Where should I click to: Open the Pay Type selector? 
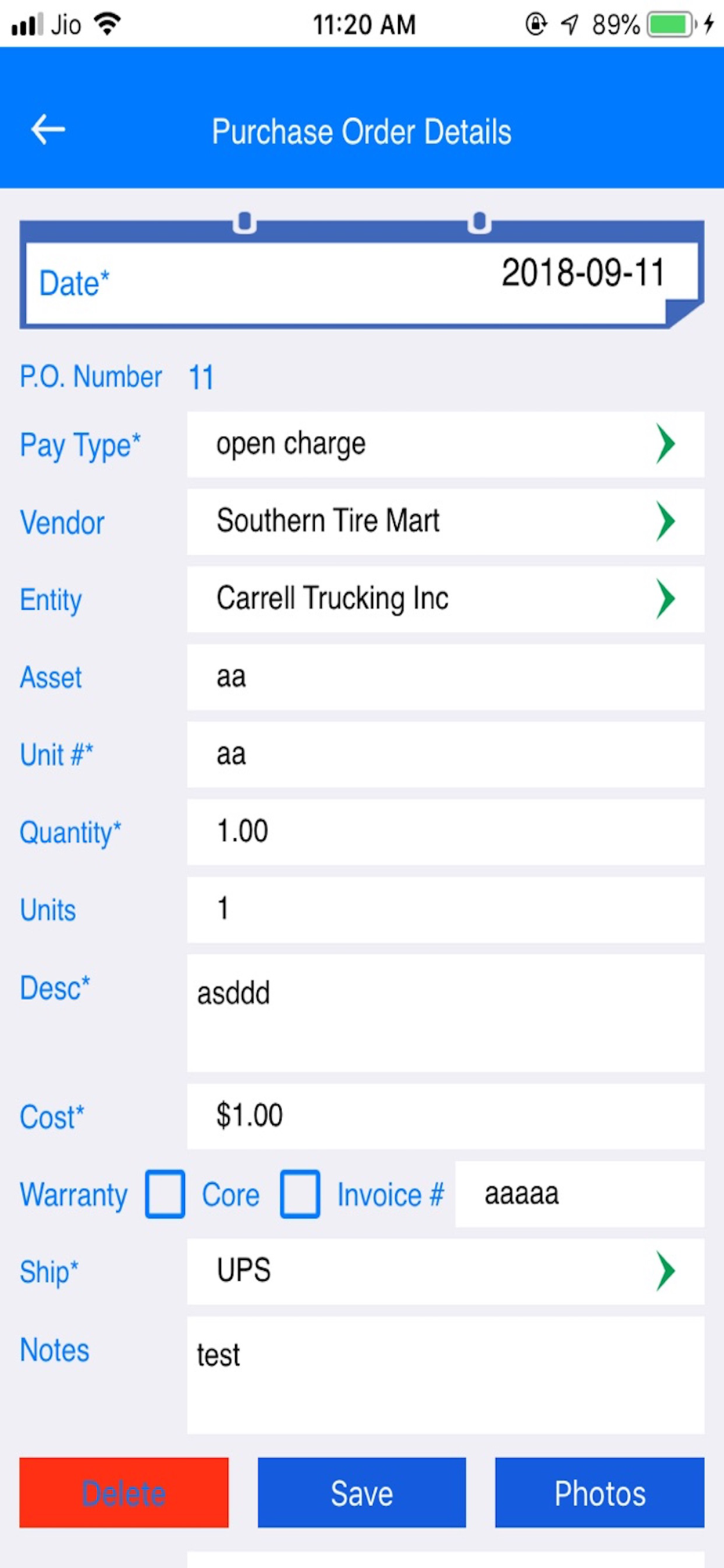(x=445, y=445)
